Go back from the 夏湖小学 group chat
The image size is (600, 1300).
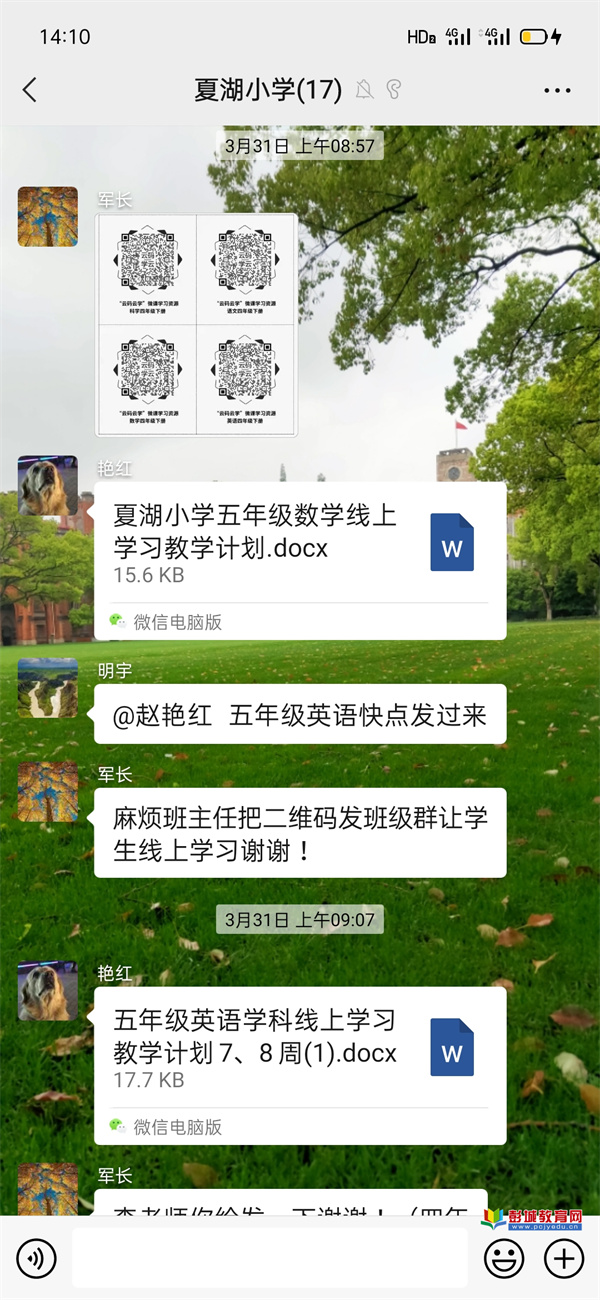point(30,90)
